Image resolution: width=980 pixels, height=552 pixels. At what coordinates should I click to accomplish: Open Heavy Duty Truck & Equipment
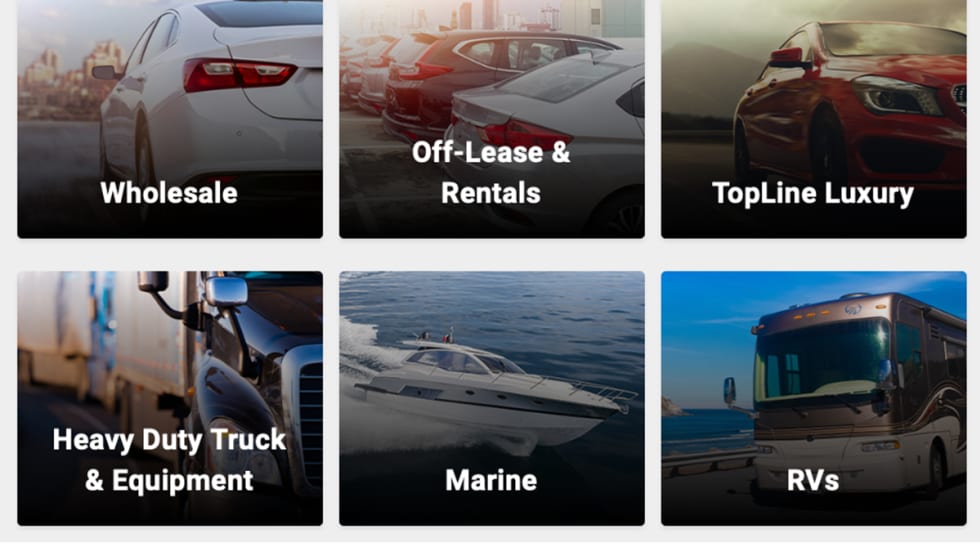[x=169, y=398]
